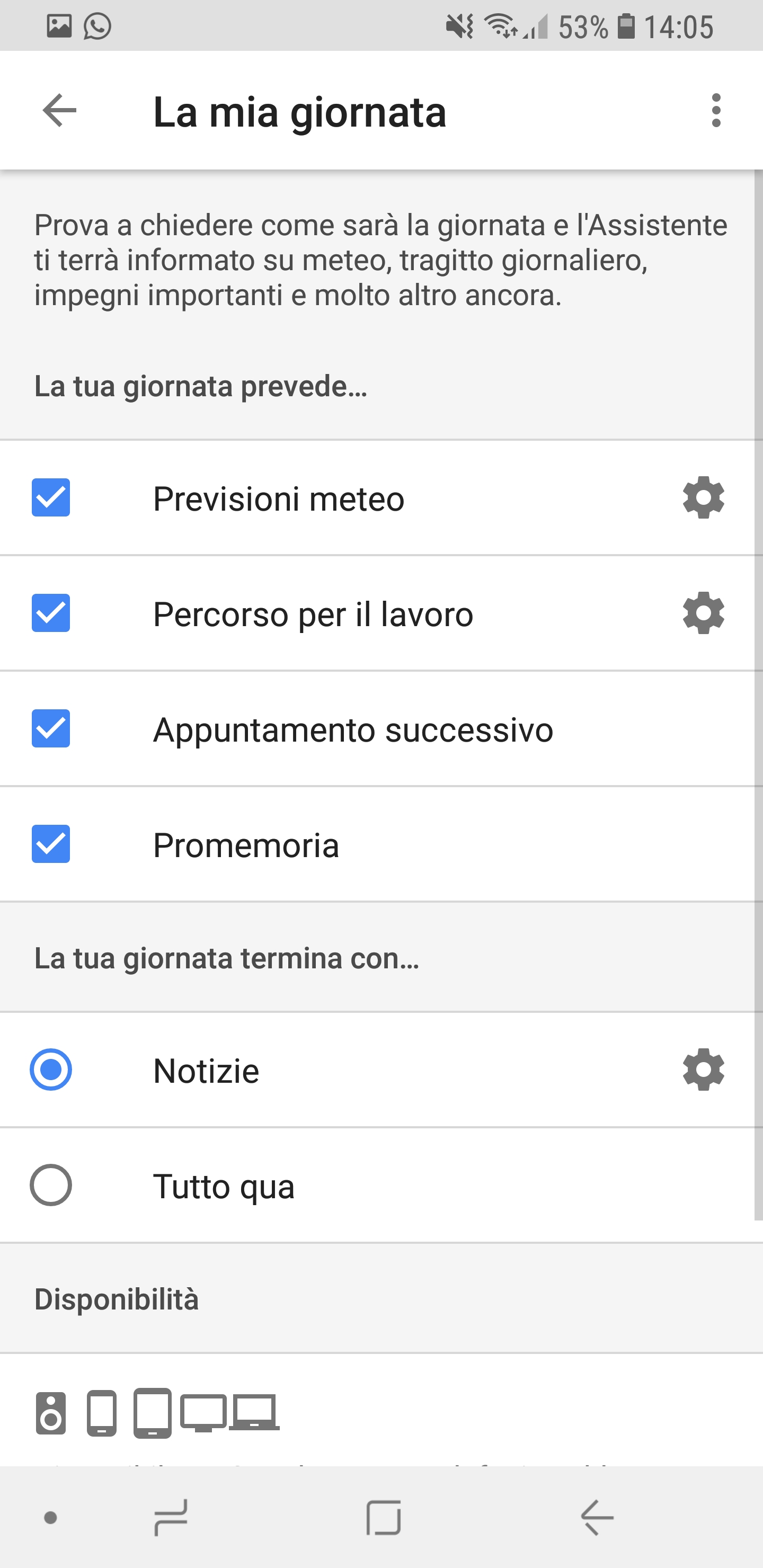
Task: Open settings gear for Percorso per il lavoro
Action: pos(703,613)
